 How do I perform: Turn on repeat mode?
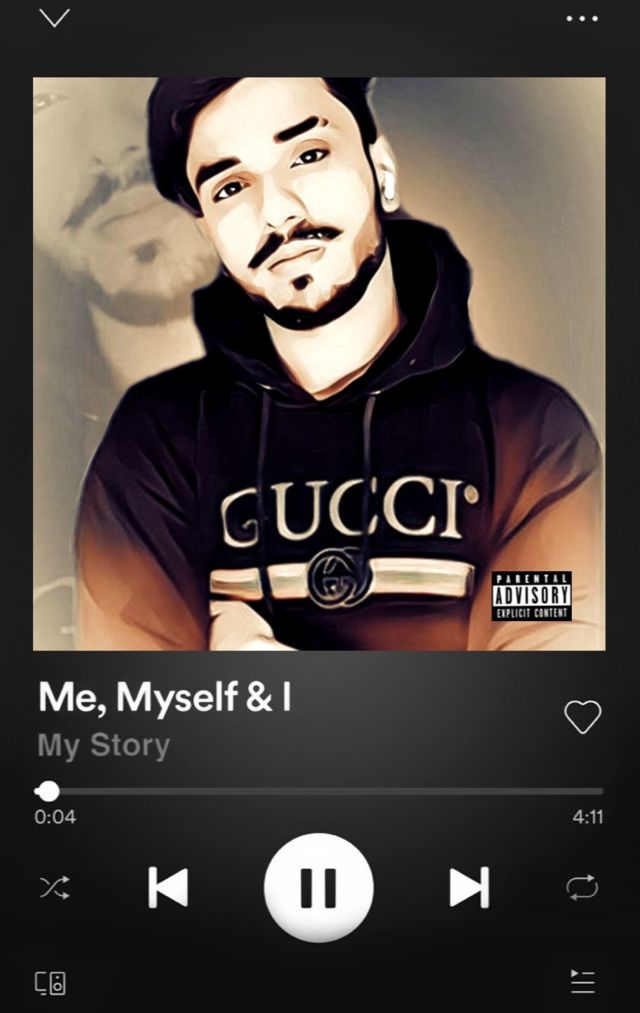[582, 888]
